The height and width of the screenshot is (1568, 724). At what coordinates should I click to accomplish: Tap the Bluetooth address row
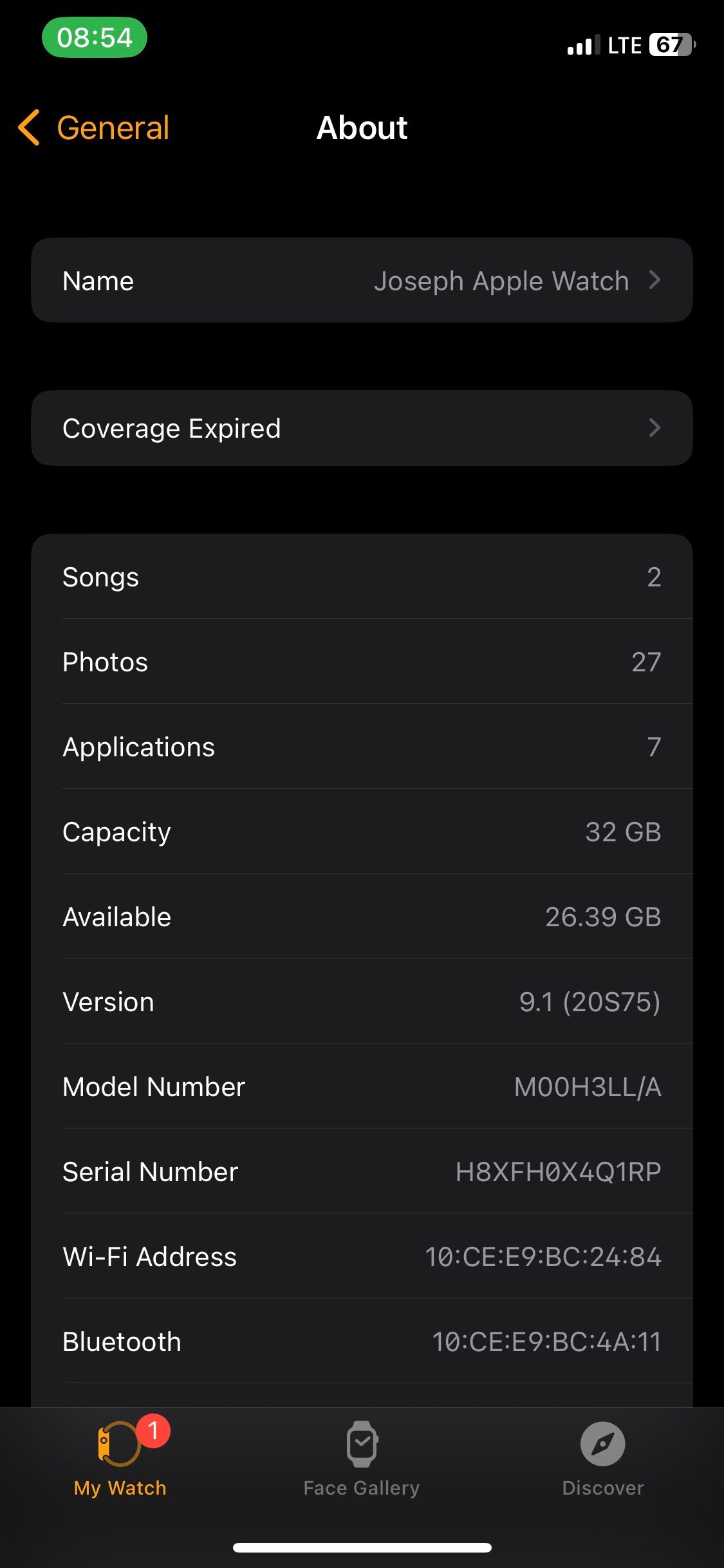362,1341
